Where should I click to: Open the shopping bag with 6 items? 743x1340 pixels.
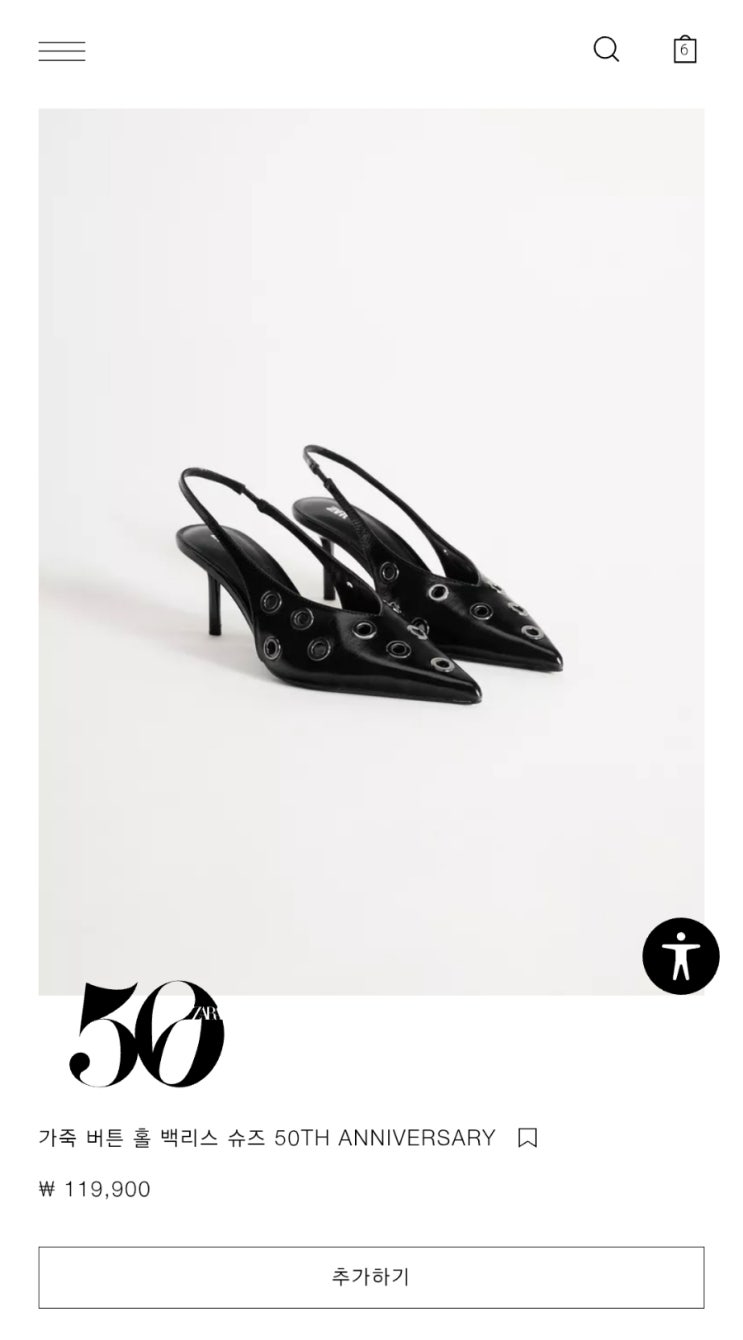pos(684,49)
